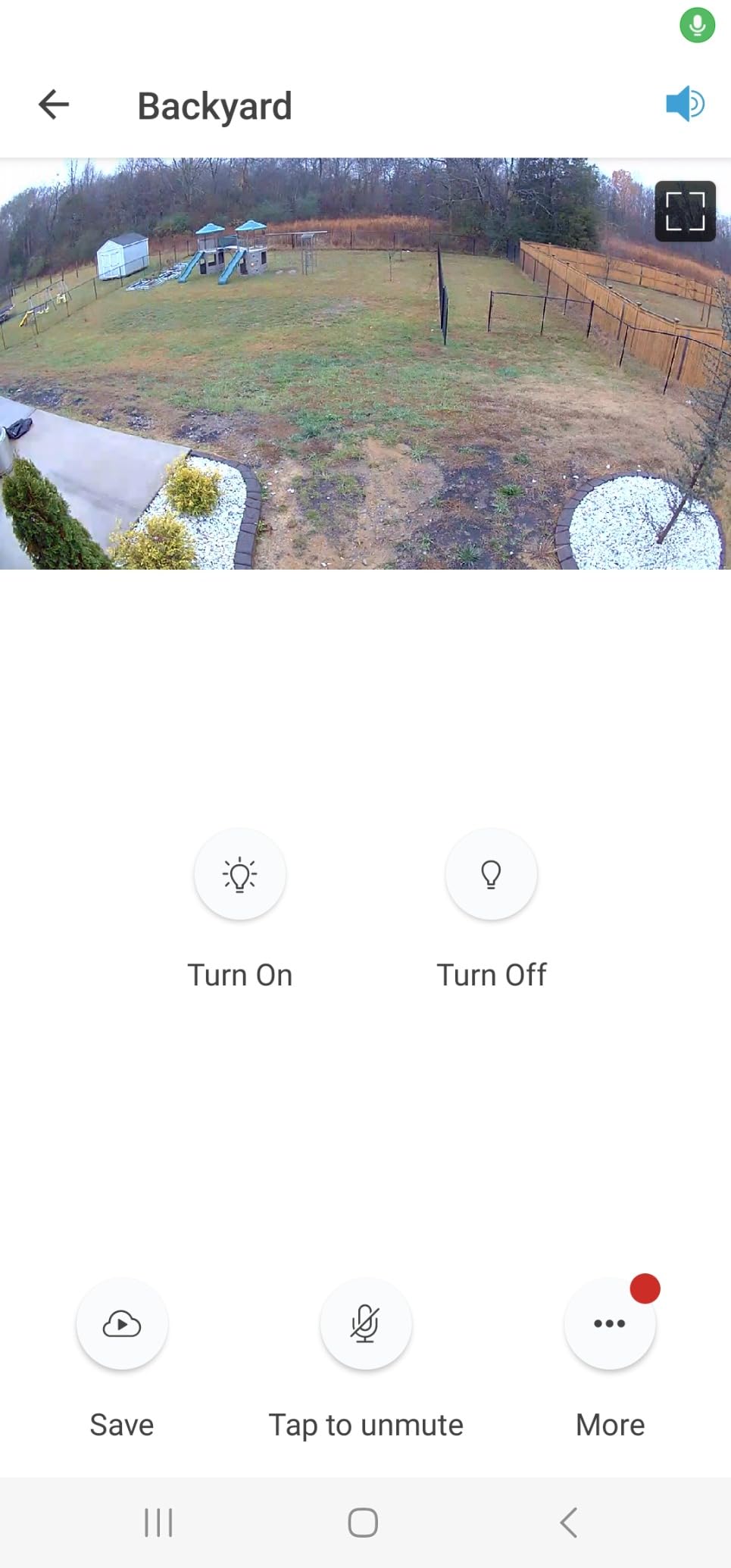Tap to unmute the microphone

tap(366, 1324)
